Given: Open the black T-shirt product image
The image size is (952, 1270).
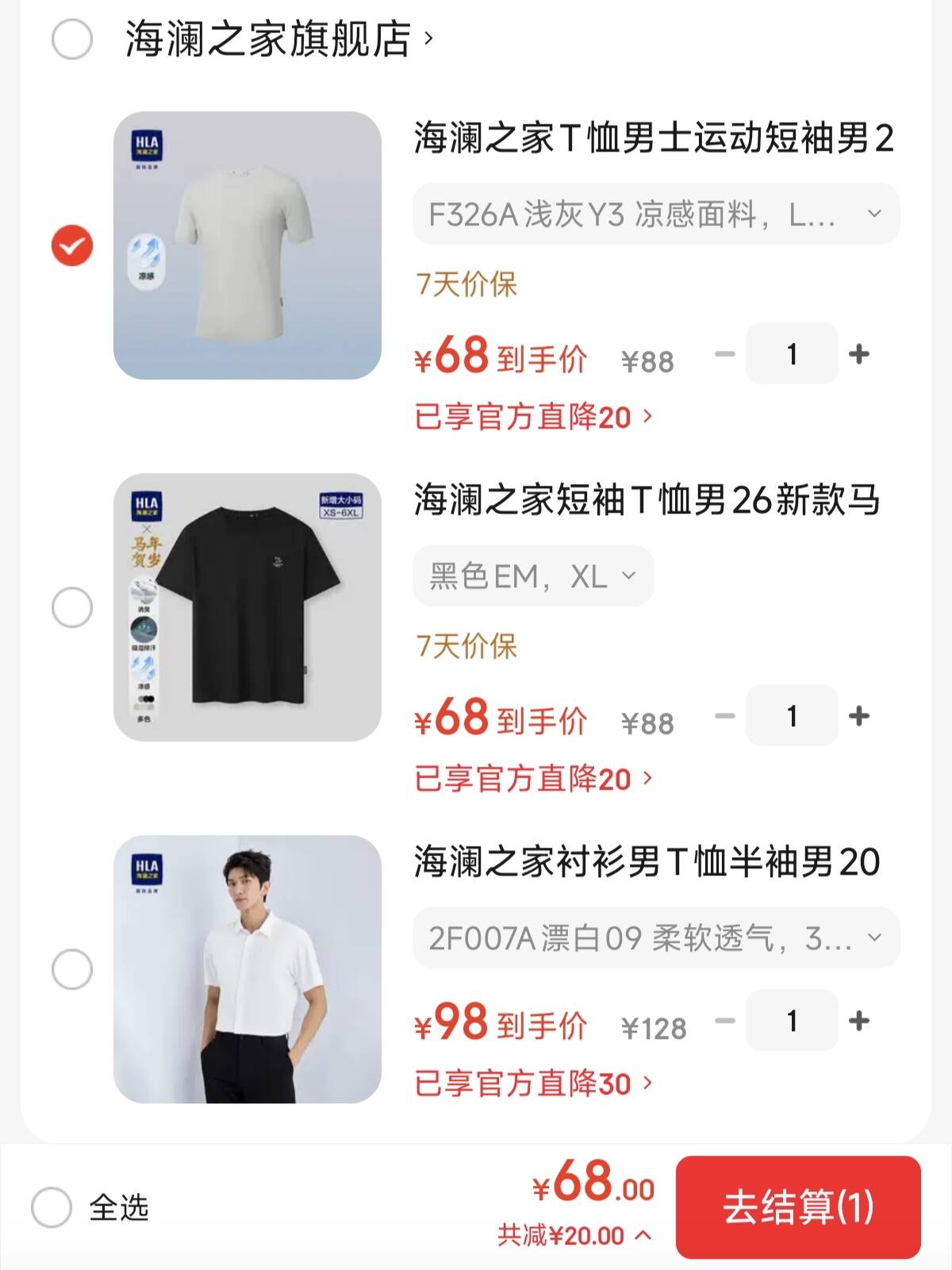Looking at the screenshot, I should point(248,607).
